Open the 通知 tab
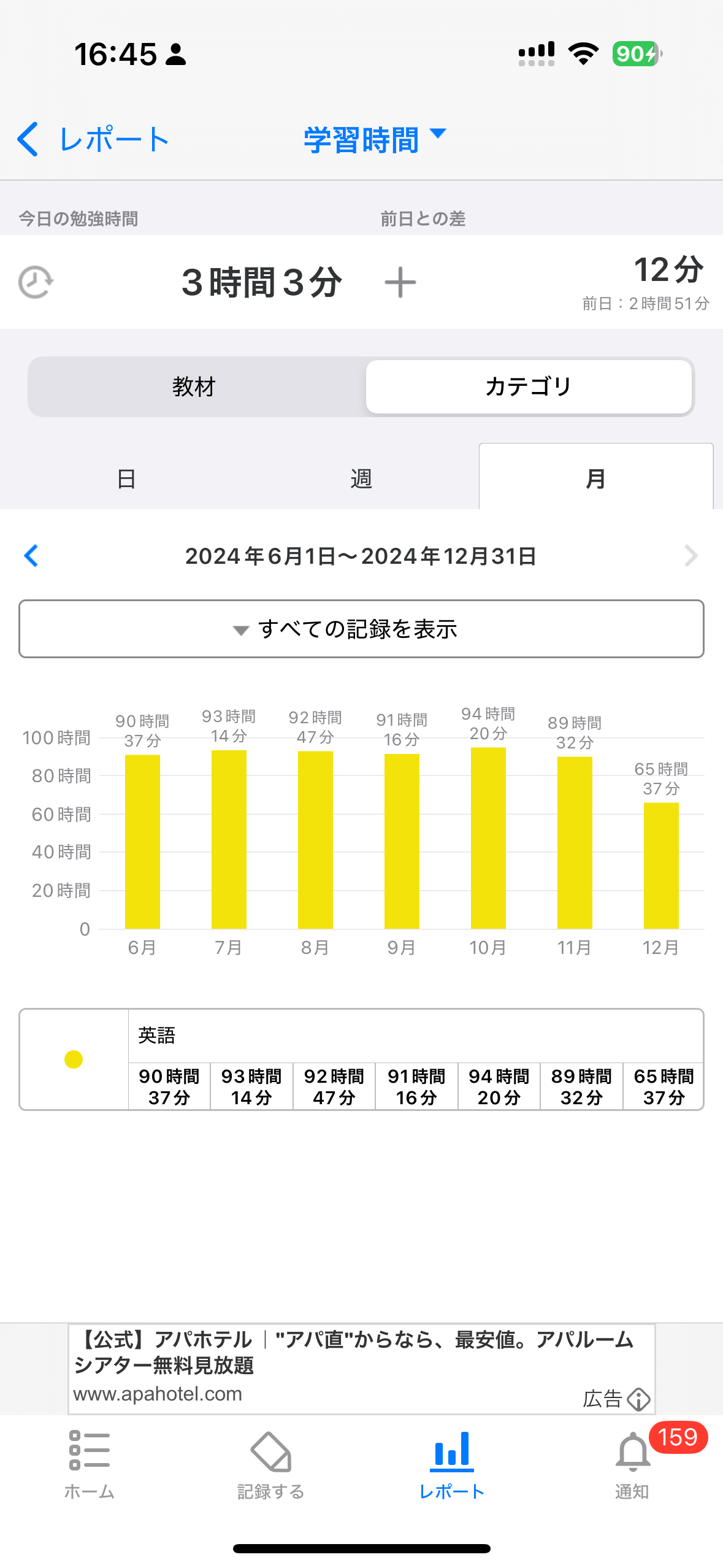The height and width of the screenshot is (1568, 723). [632, 1464]
